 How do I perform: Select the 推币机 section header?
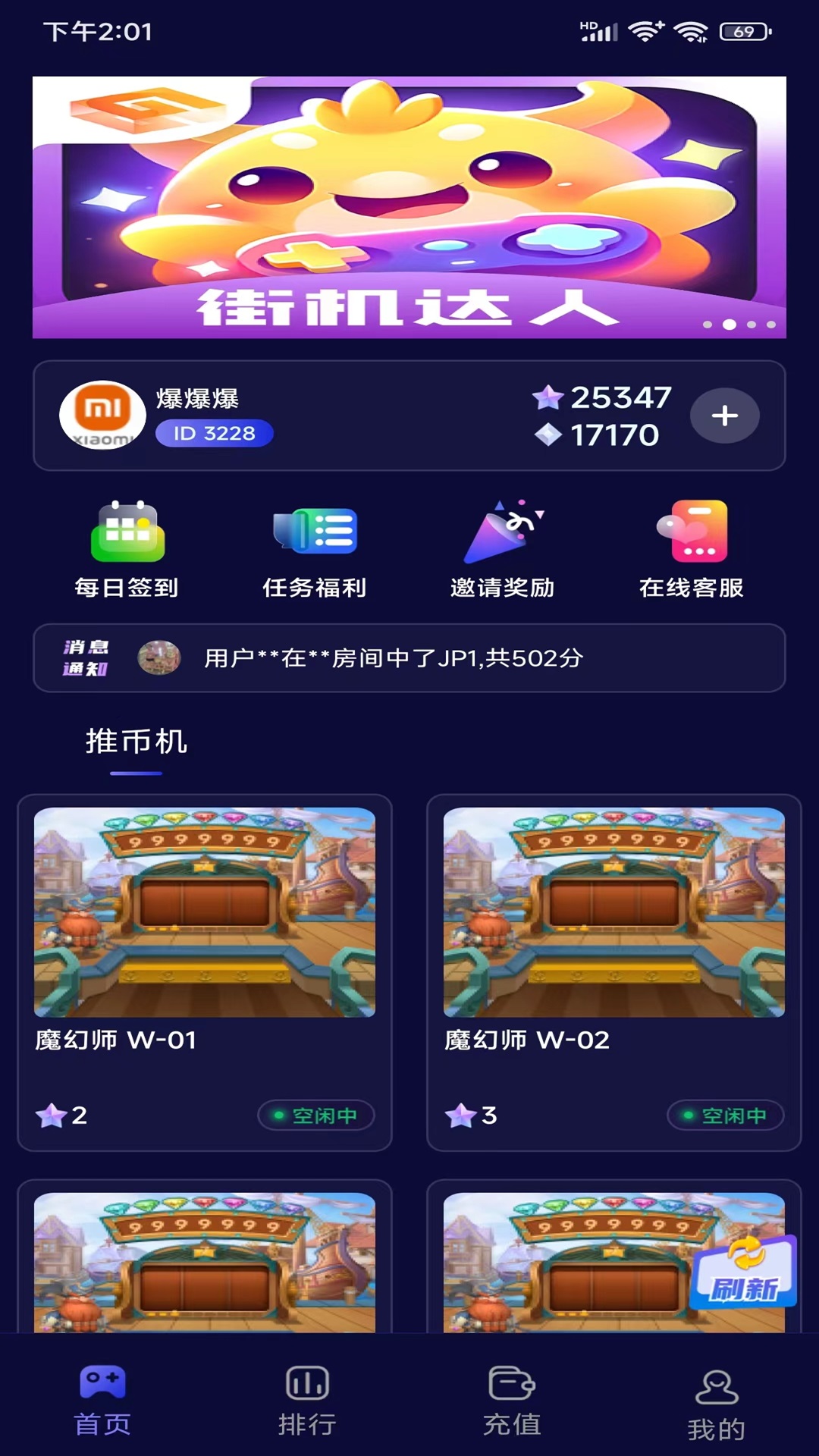coord(135,739)
